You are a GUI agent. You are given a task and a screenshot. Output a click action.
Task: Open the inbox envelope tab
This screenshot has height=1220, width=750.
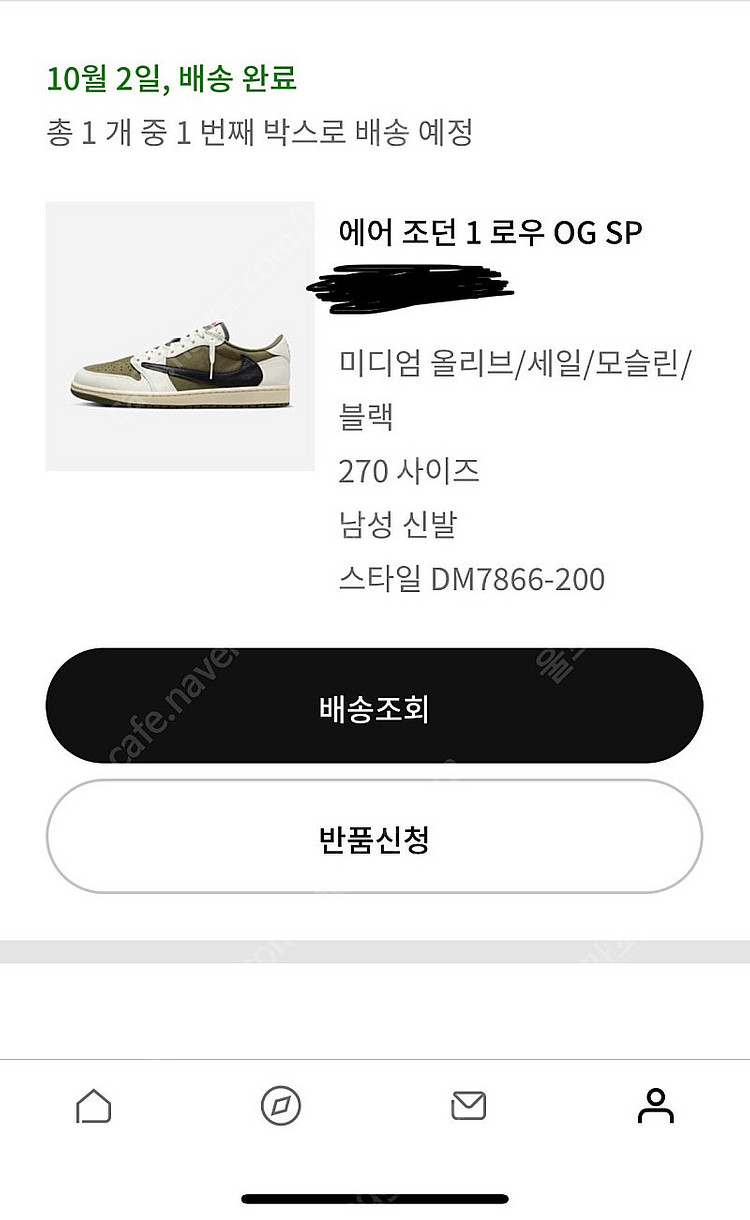coord(468,1106)
